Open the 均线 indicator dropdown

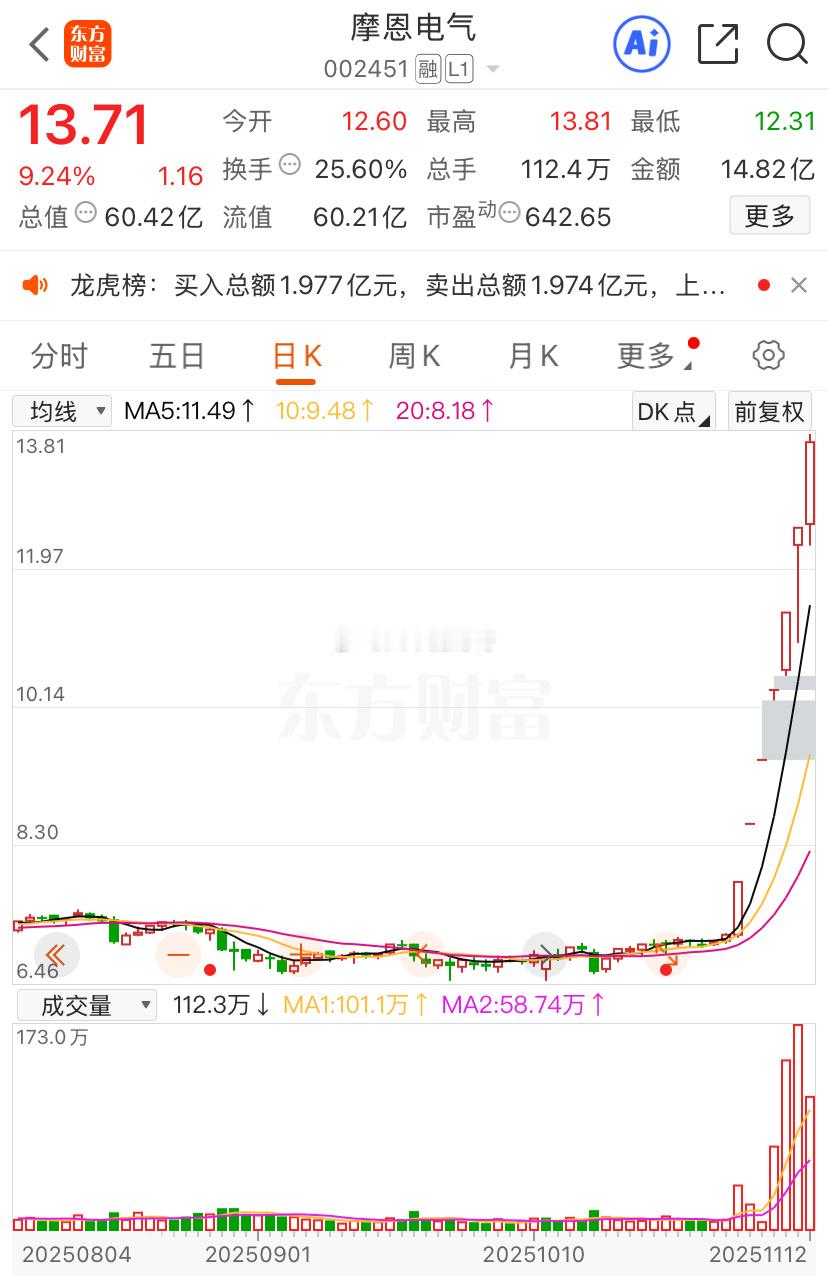(61, 411)
